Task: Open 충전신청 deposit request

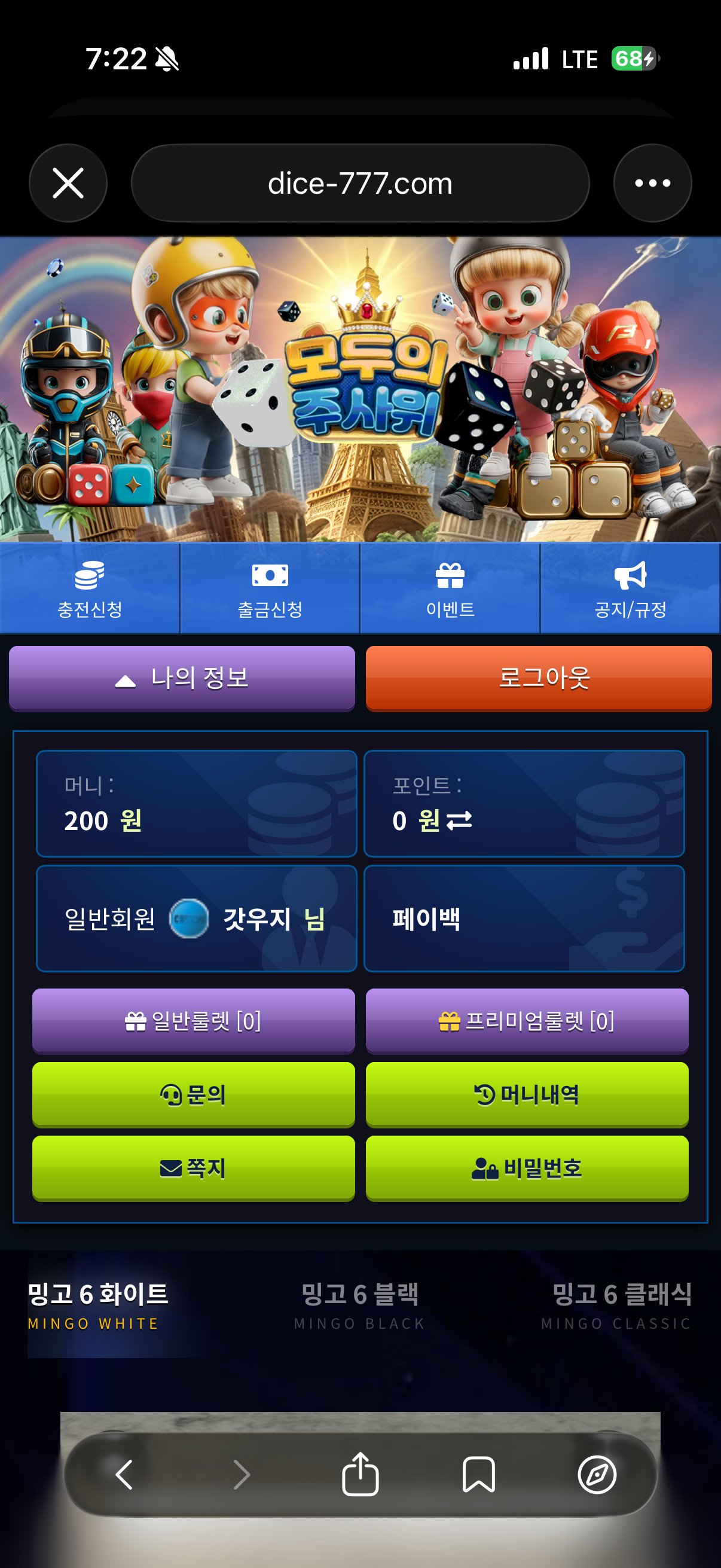Action: tap(90, 588)
